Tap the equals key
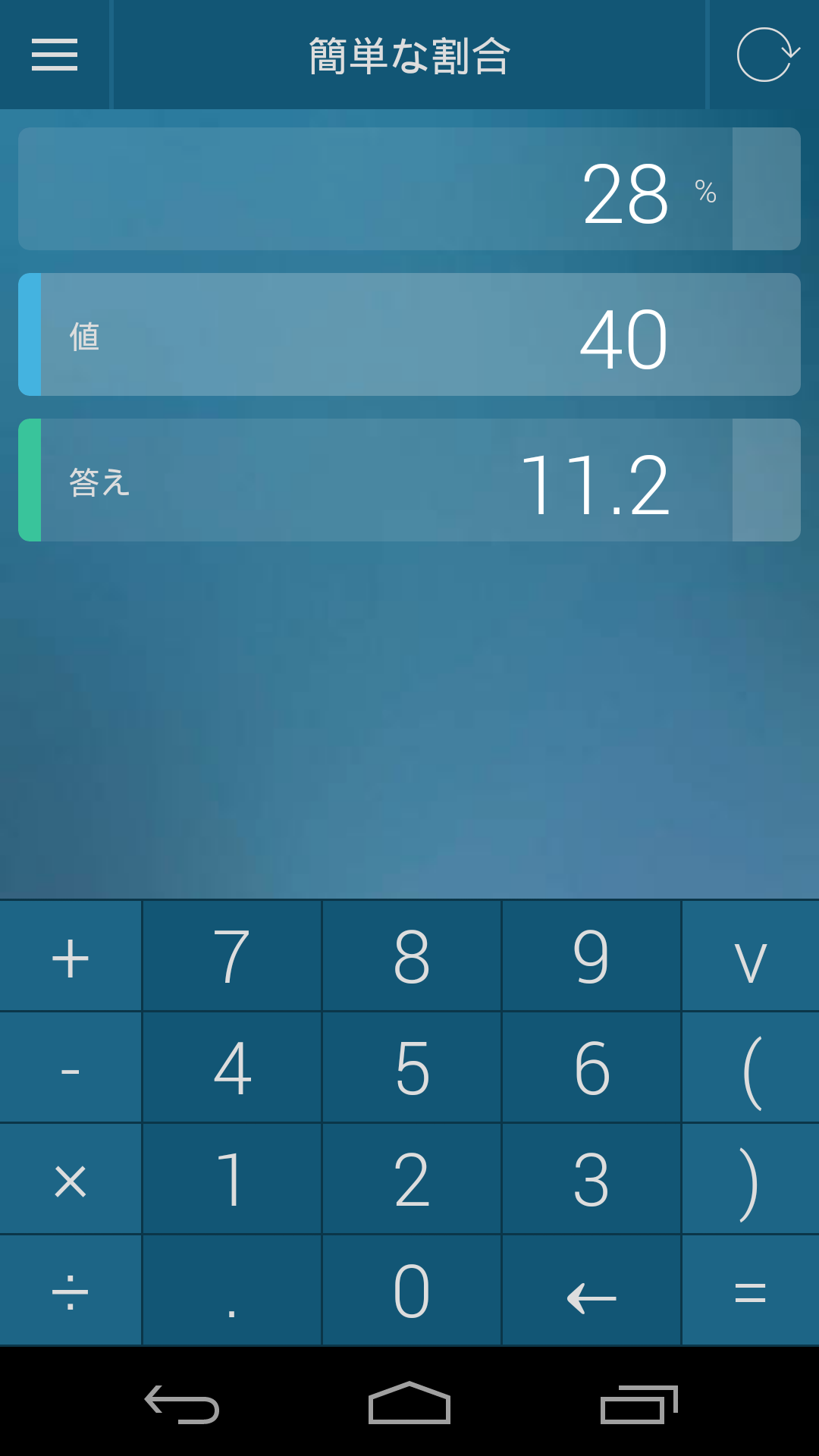 (751, 1291)
